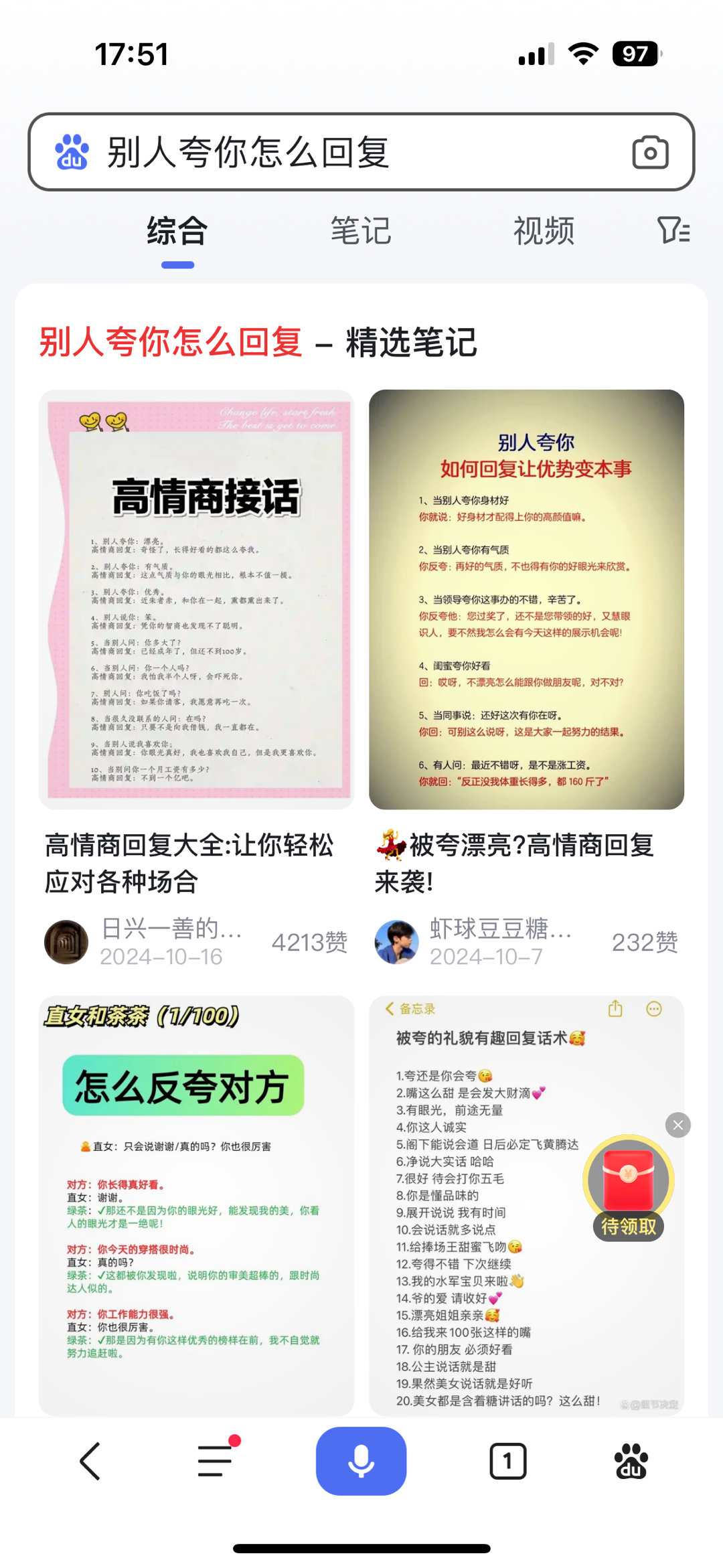723x1568 pixels.
Task: Switch to the 笔记 tab
Action: [361, 231]
